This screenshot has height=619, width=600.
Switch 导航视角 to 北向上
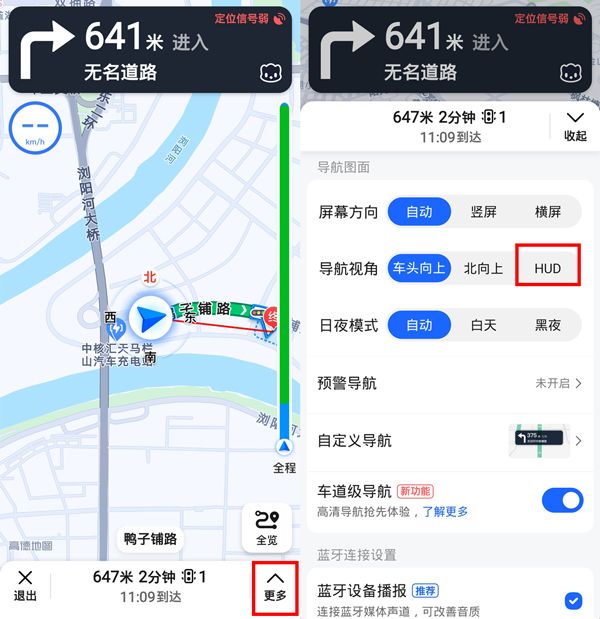click(x=484, y=268)
